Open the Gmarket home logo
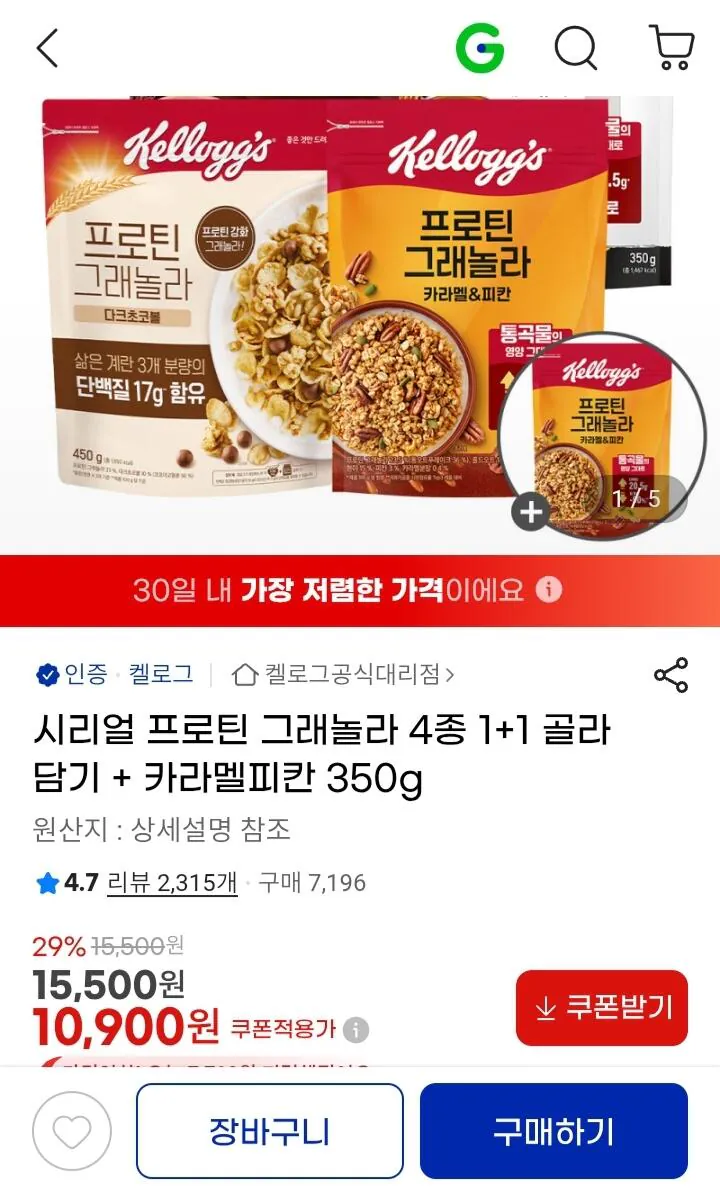720x1189 pixels. click(480, 48)
